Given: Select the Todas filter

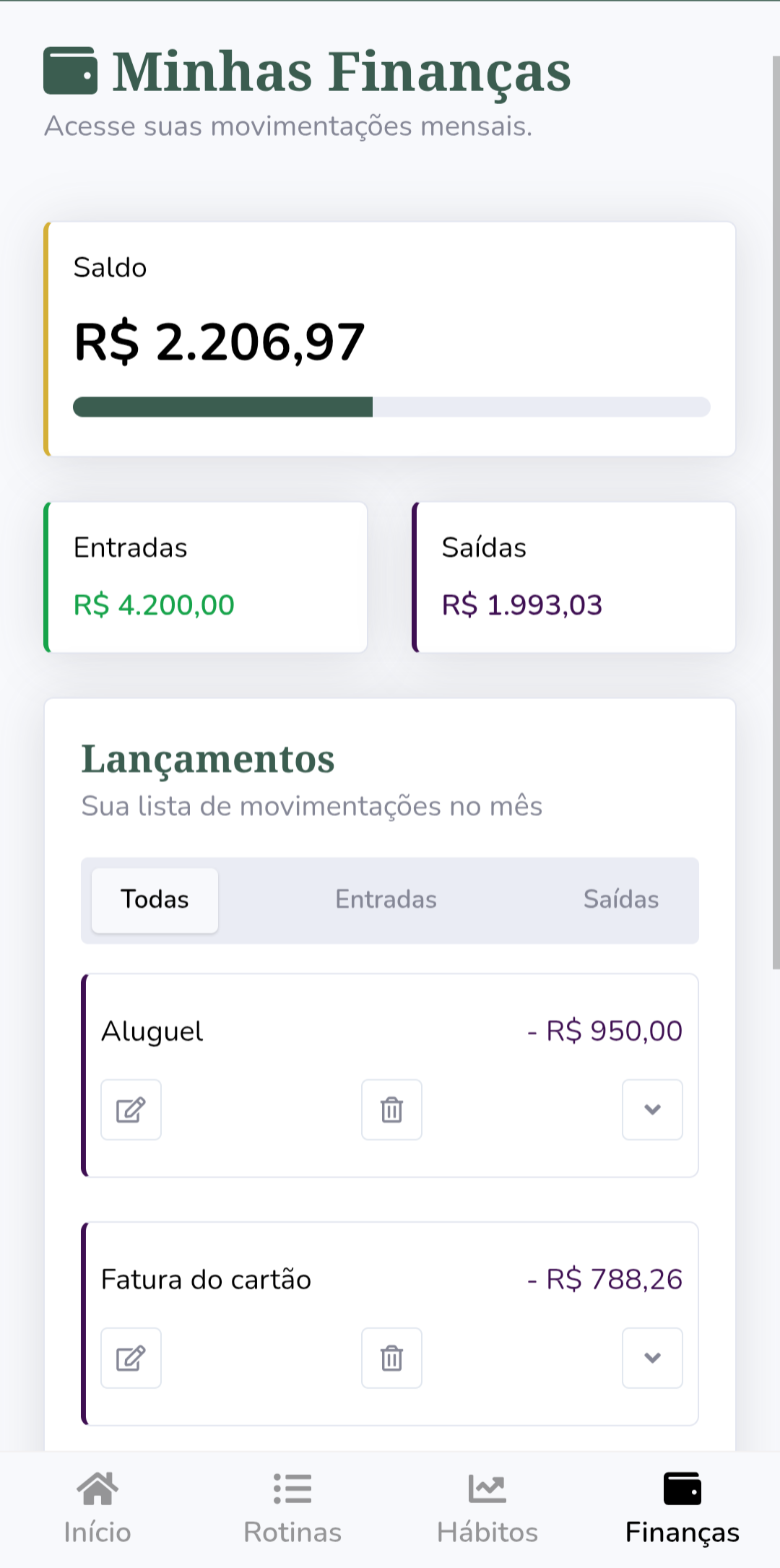Looking at the screenshot, I should pyautogui.click(x=154, y=899).
